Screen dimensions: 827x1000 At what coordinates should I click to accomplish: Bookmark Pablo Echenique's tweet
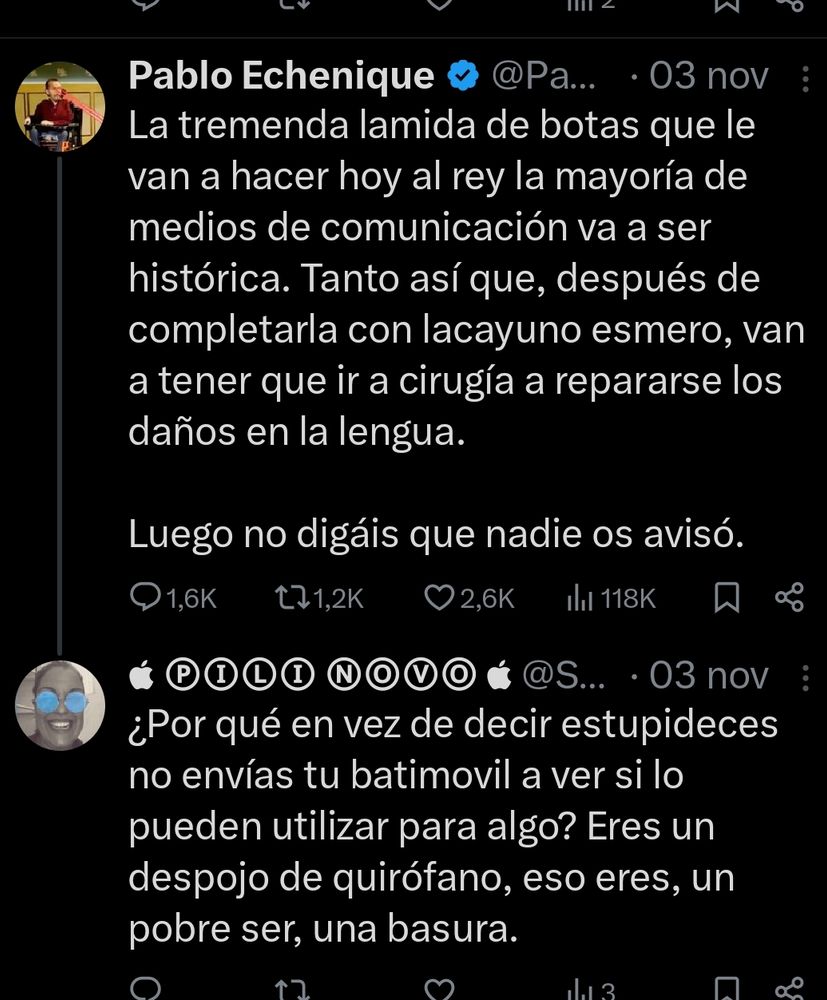tap(726, 598)
